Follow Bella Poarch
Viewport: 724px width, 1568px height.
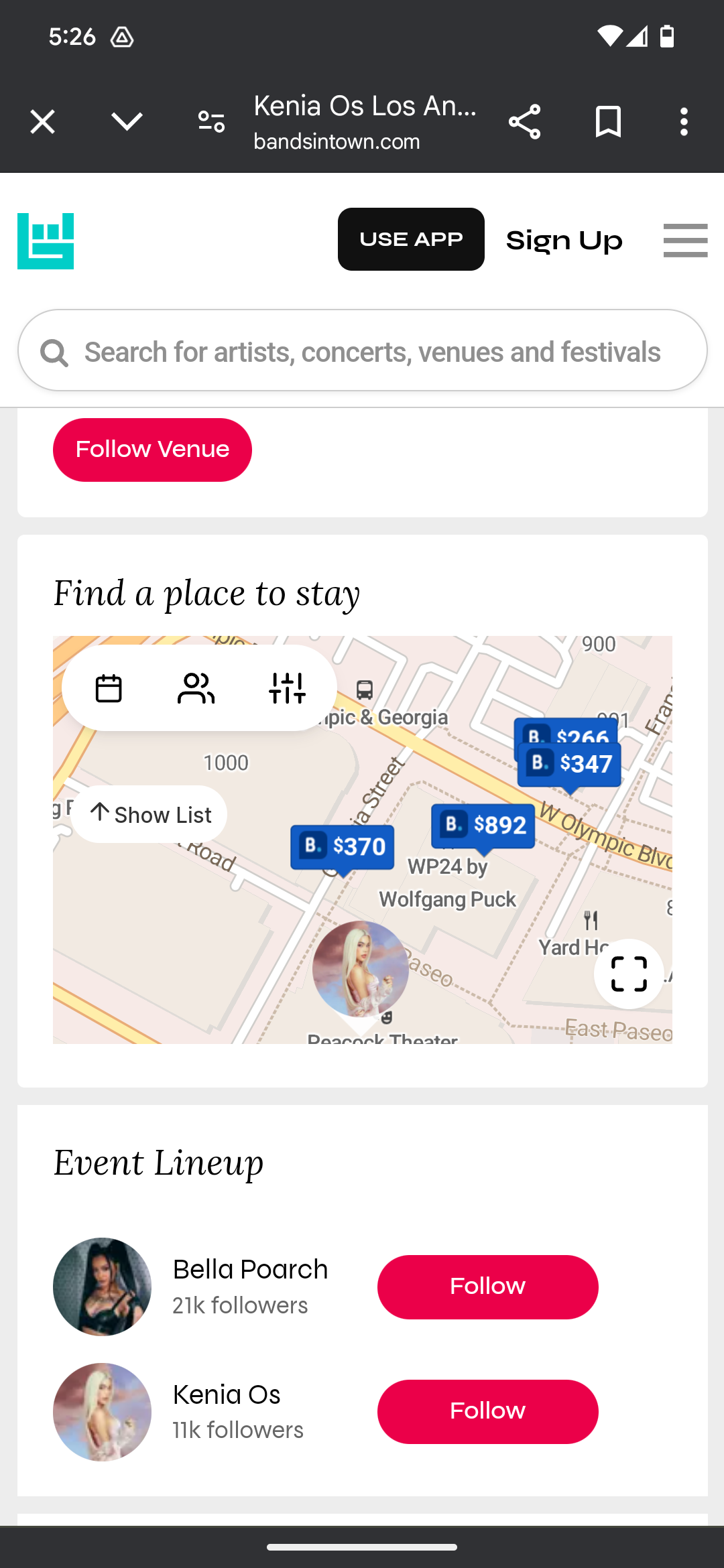[x=487, y=1287]
